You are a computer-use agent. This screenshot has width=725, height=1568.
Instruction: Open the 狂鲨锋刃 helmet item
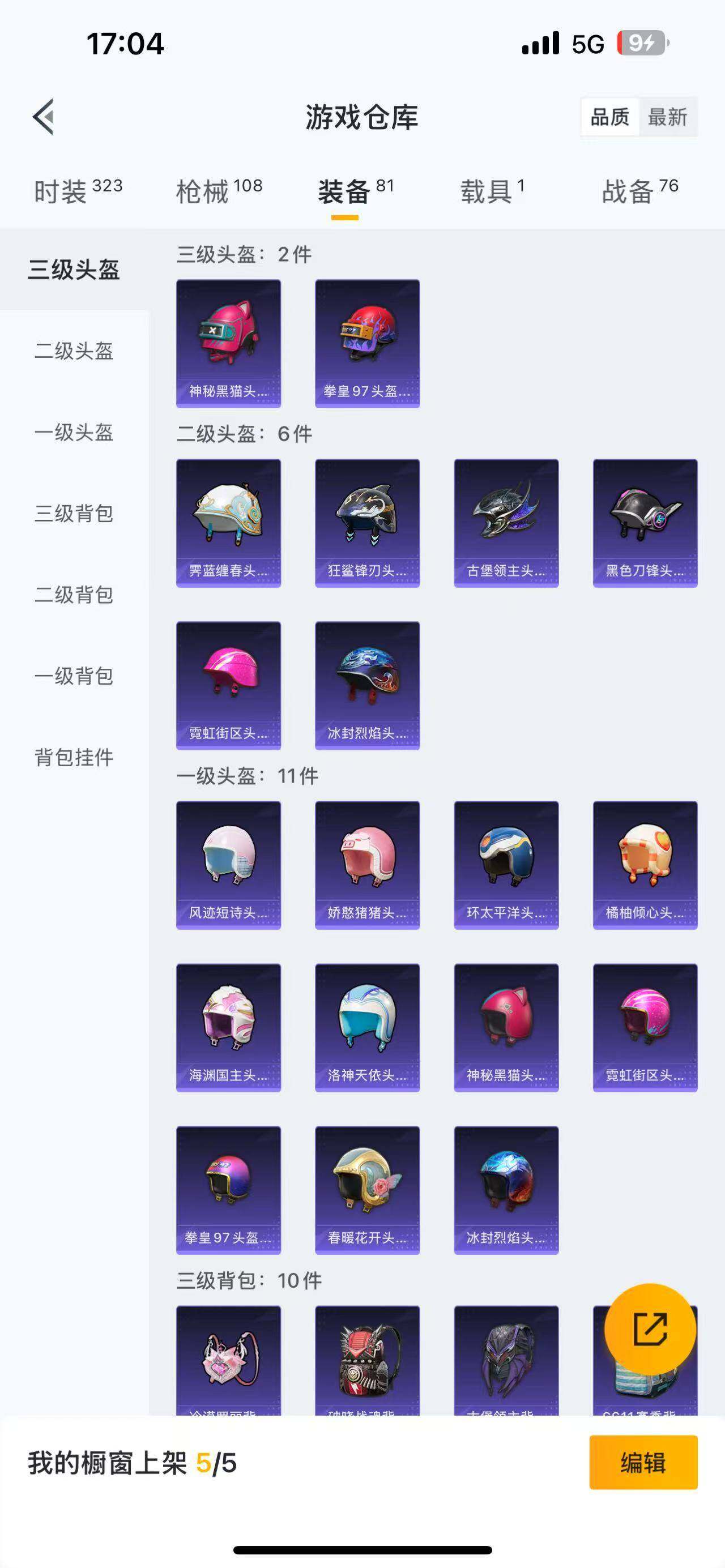click(x=367, y=523)
